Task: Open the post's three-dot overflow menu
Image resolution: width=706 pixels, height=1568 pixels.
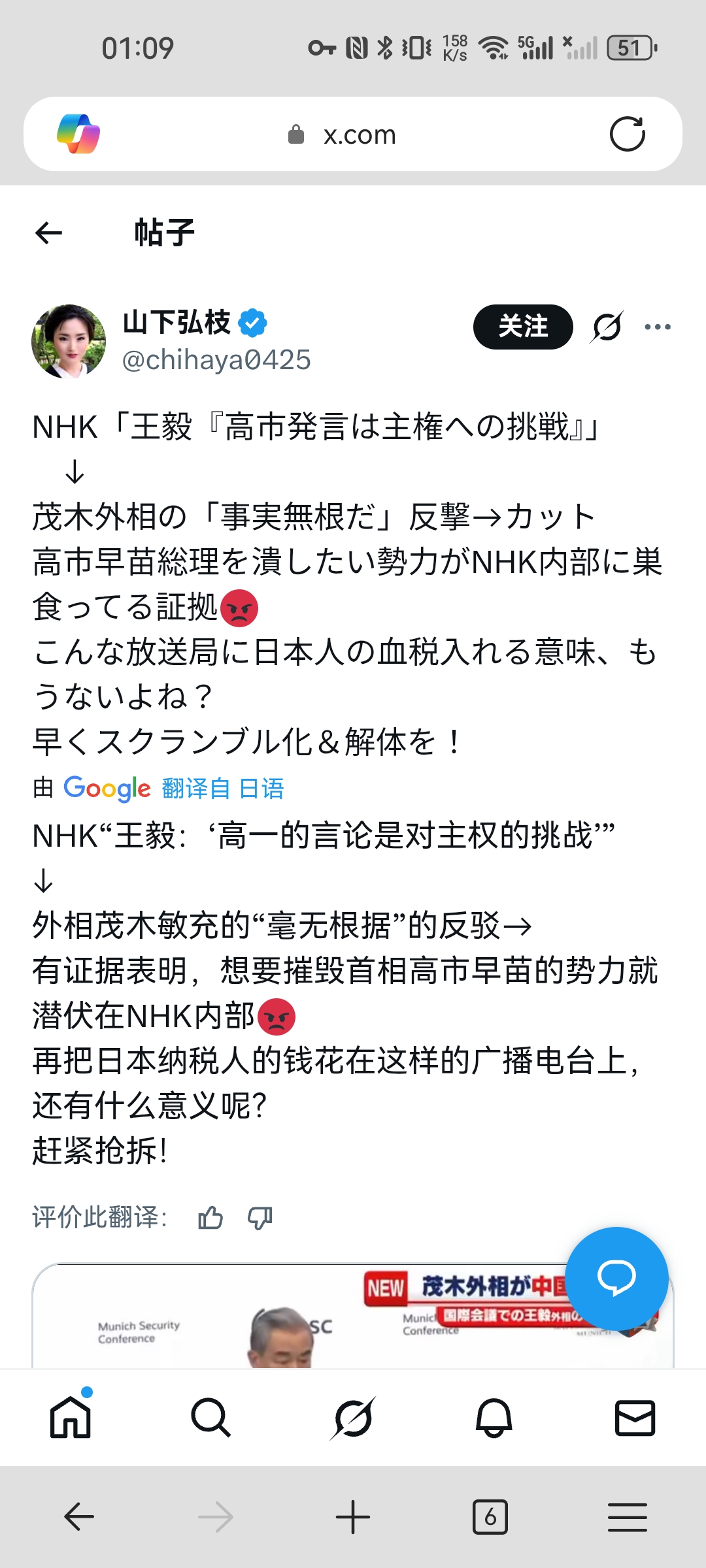Action: 657,327
